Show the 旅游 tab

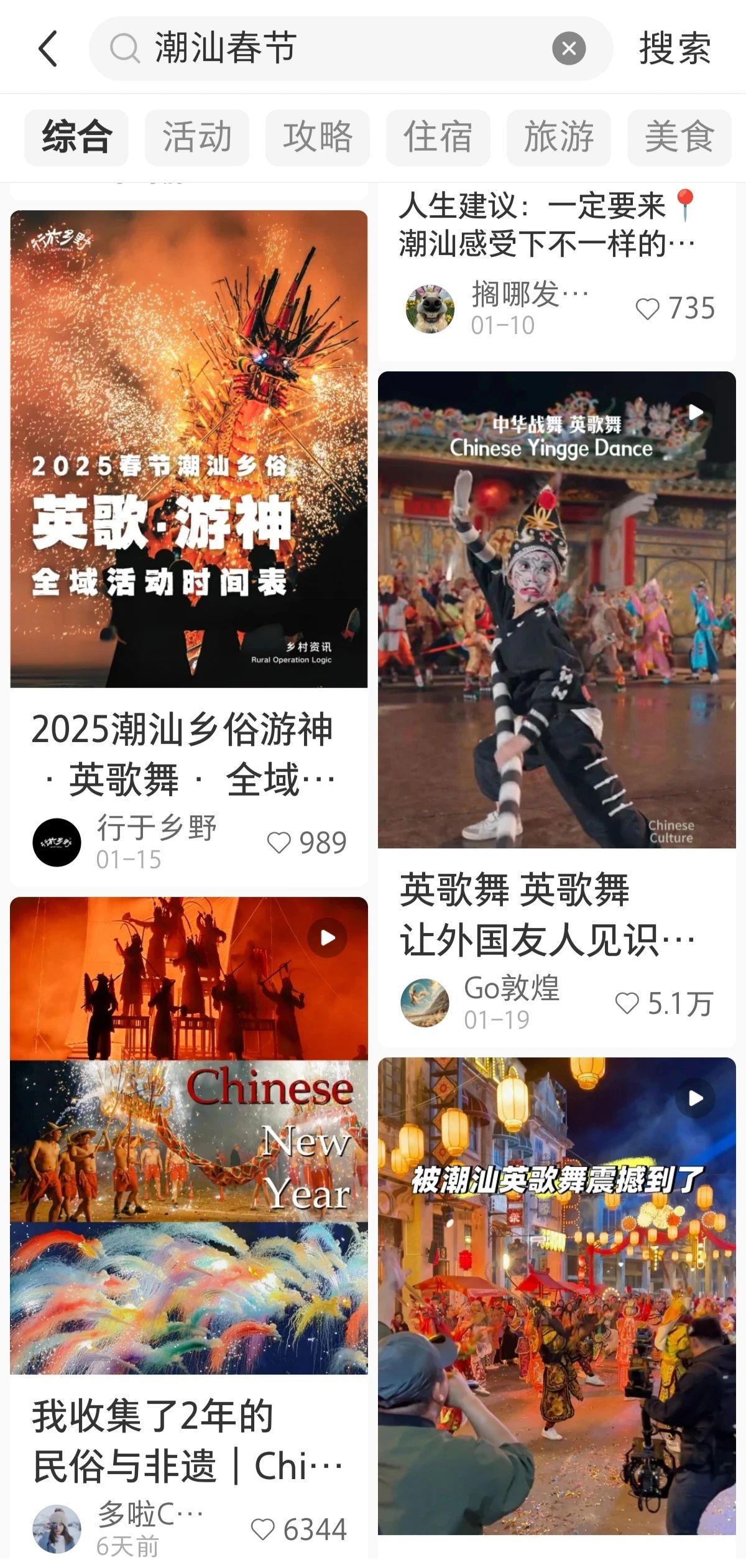[x=558, y=137]
